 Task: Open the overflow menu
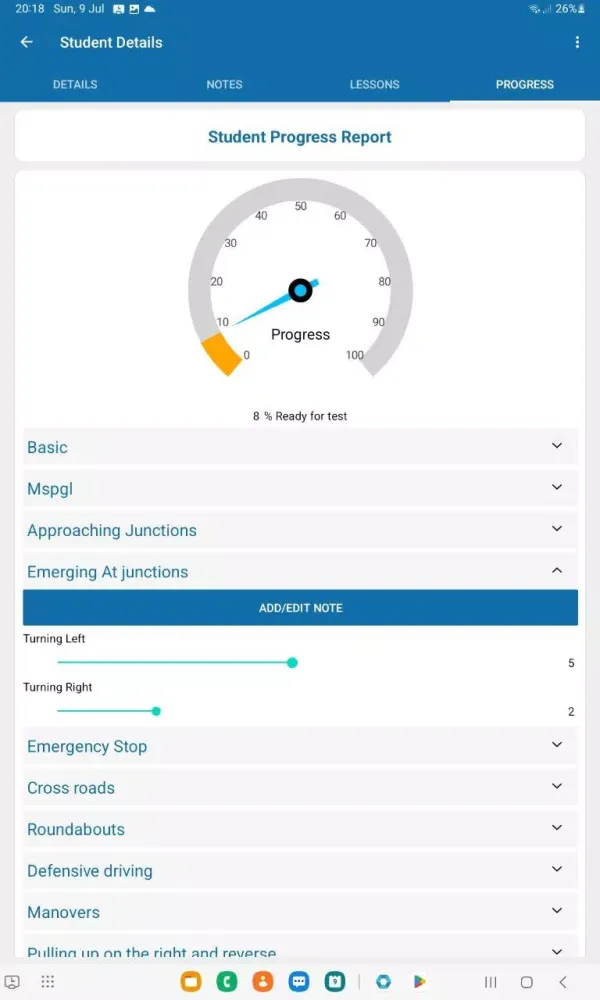click(577, 42)
